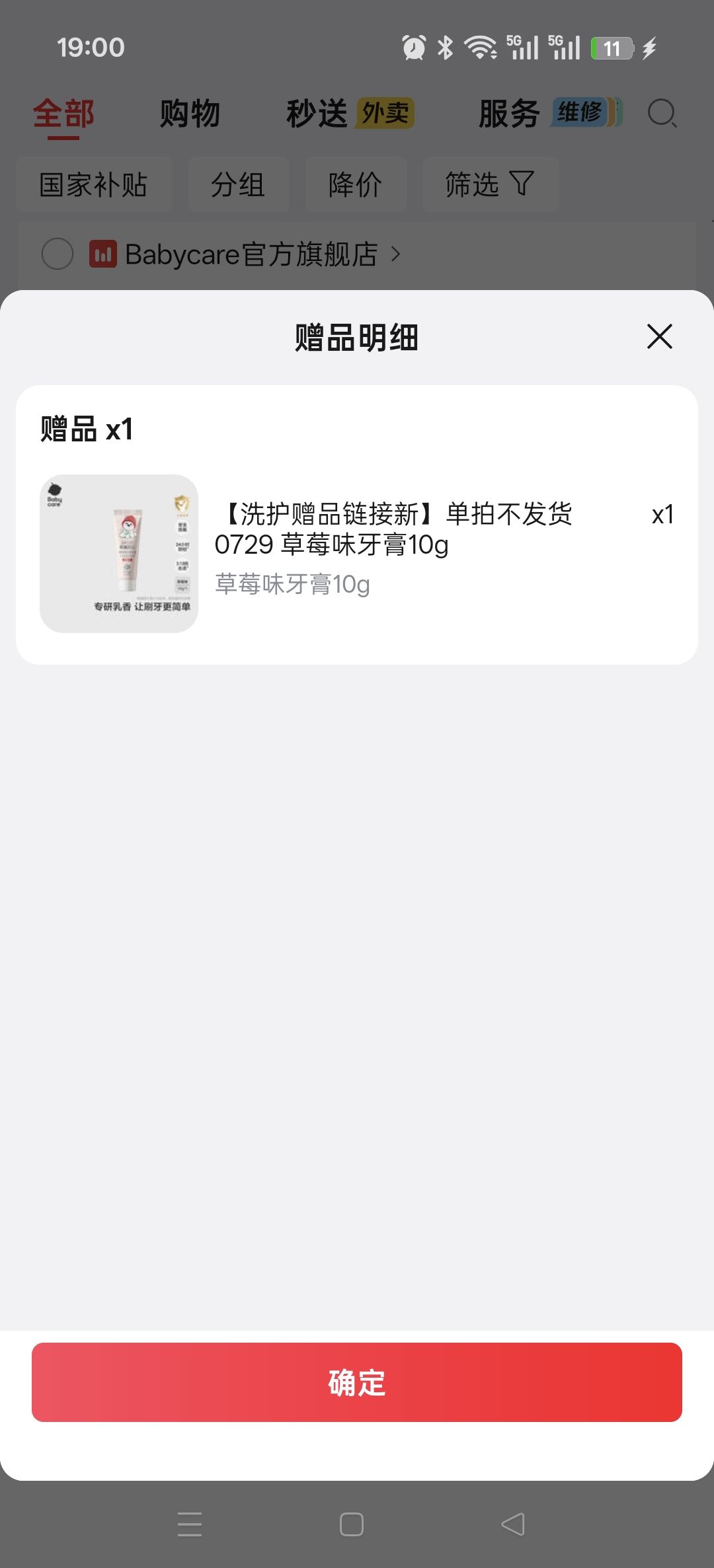Go to the home screen
This screenshot has height=1568, width=714.
click(x=351, y=1524)
